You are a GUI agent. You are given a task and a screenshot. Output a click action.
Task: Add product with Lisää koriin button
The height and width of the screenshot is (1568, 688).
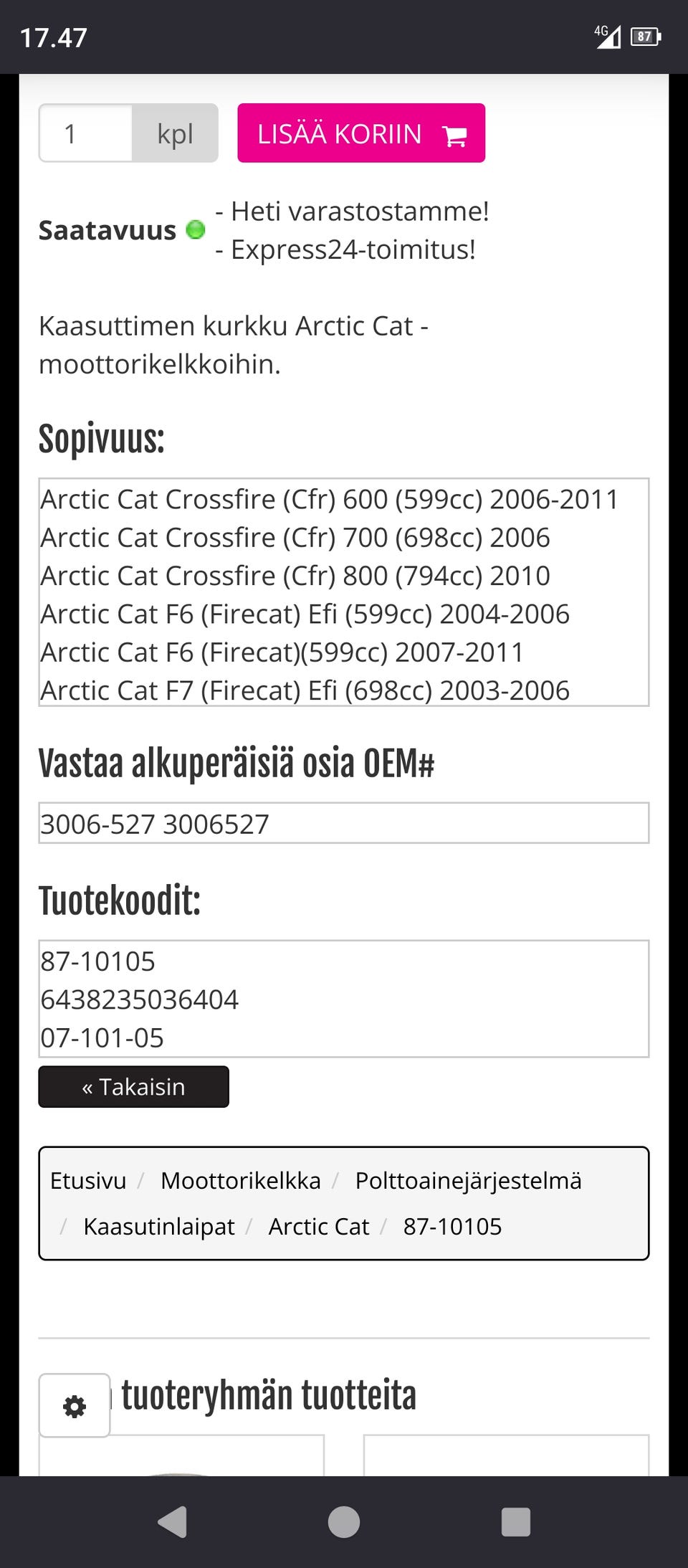coord(361,133)
